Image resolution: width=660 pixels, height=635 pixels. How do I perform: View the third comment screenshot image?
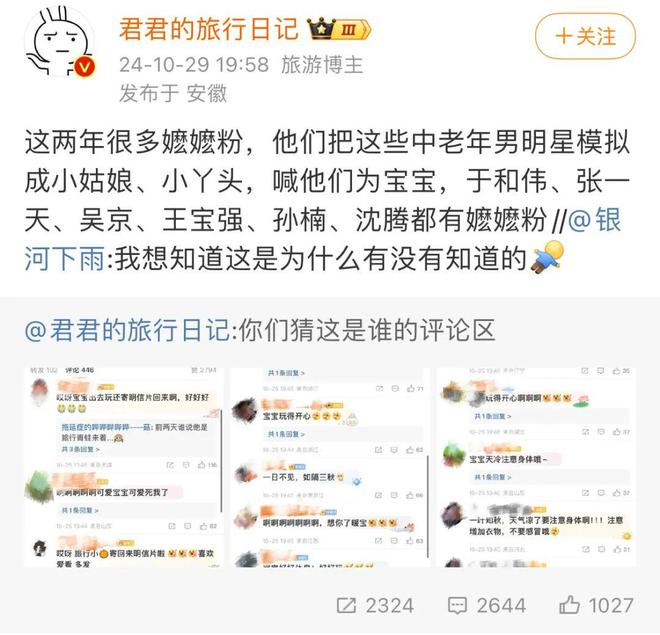[x=537, y=465]
